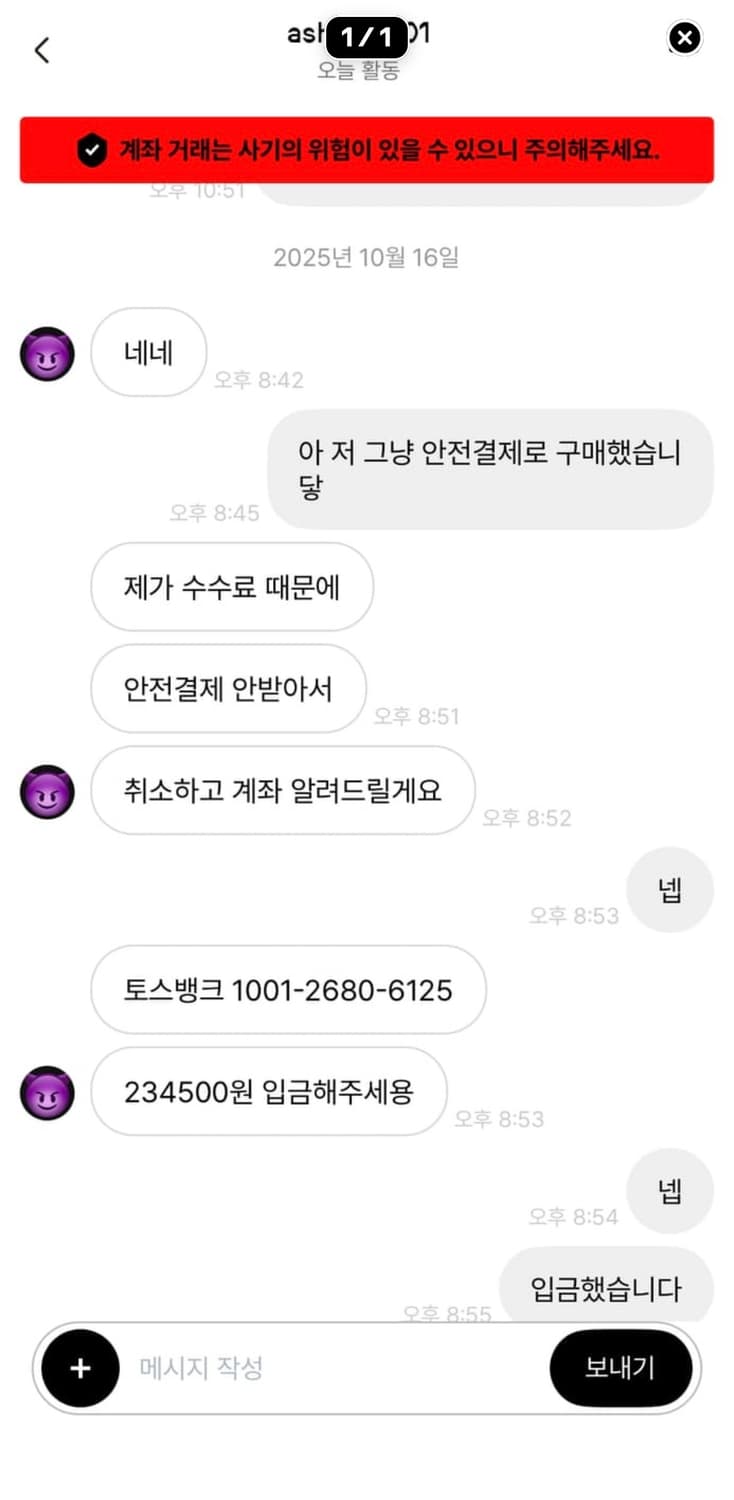Tap the X icon at top right

point(685,38)
